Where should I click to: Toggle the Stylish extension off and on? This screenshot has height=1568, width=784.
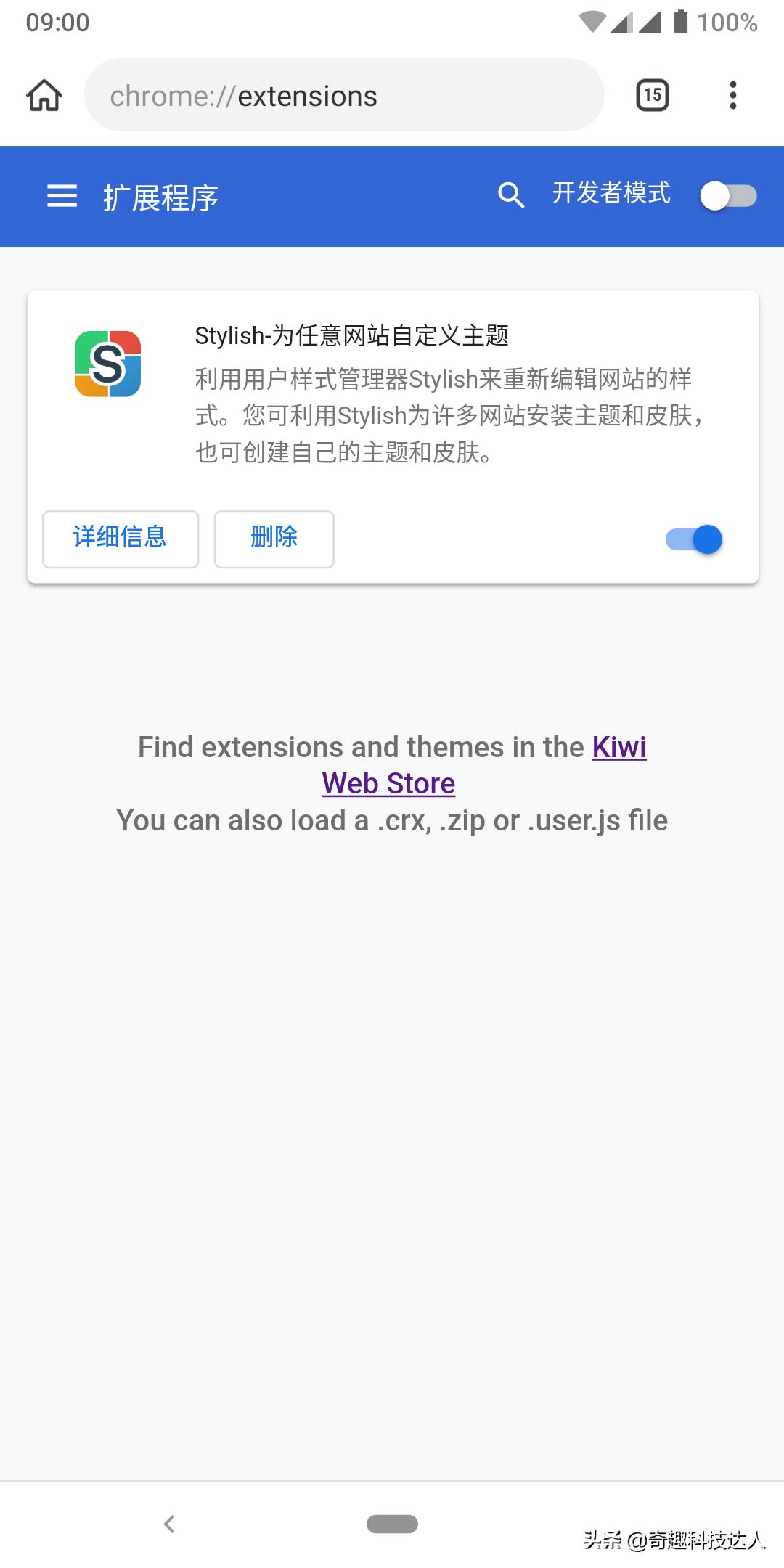[x=693, y=539]
